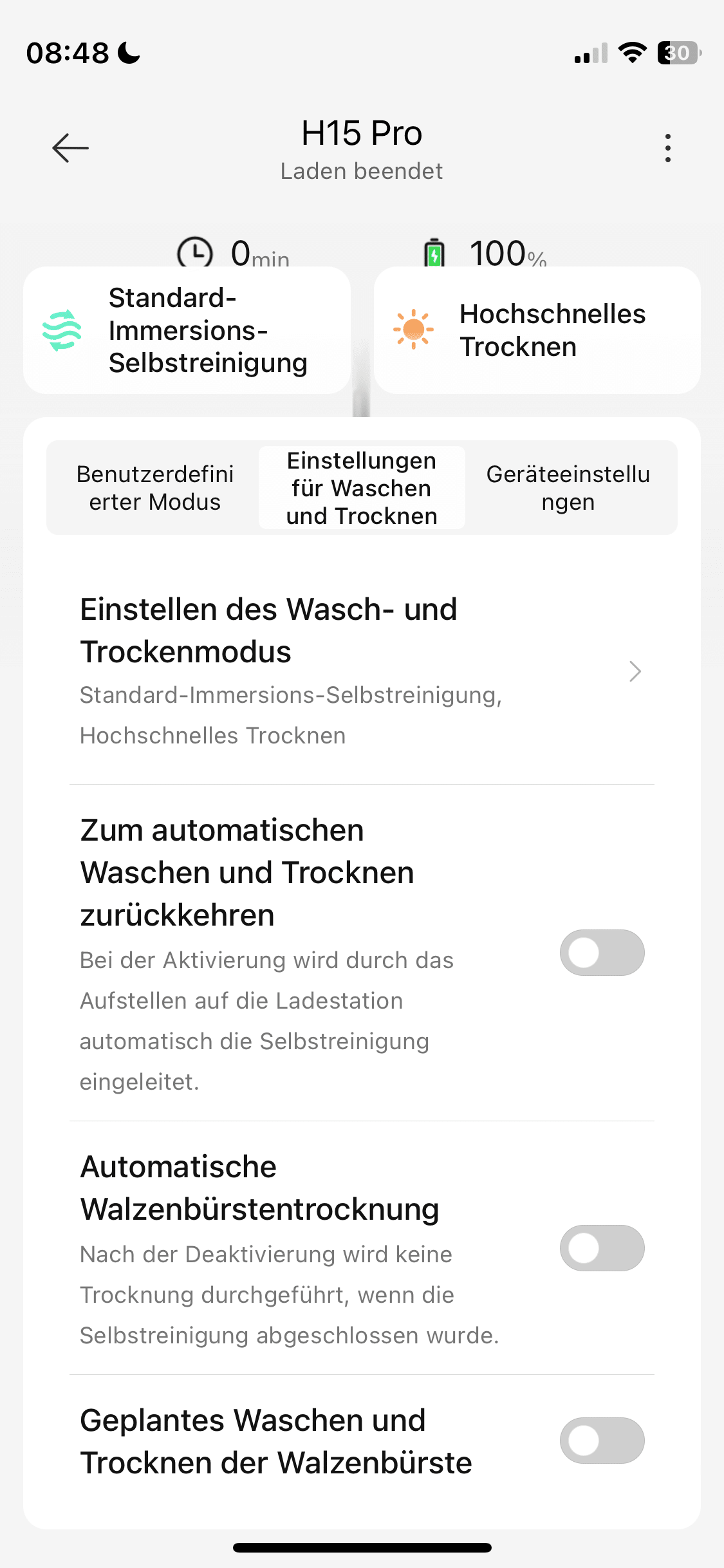Viewport: 724px width, 1568px height.
Task: Open Einstellen des Wasch- und Trockenmodus
Action: 360,671
